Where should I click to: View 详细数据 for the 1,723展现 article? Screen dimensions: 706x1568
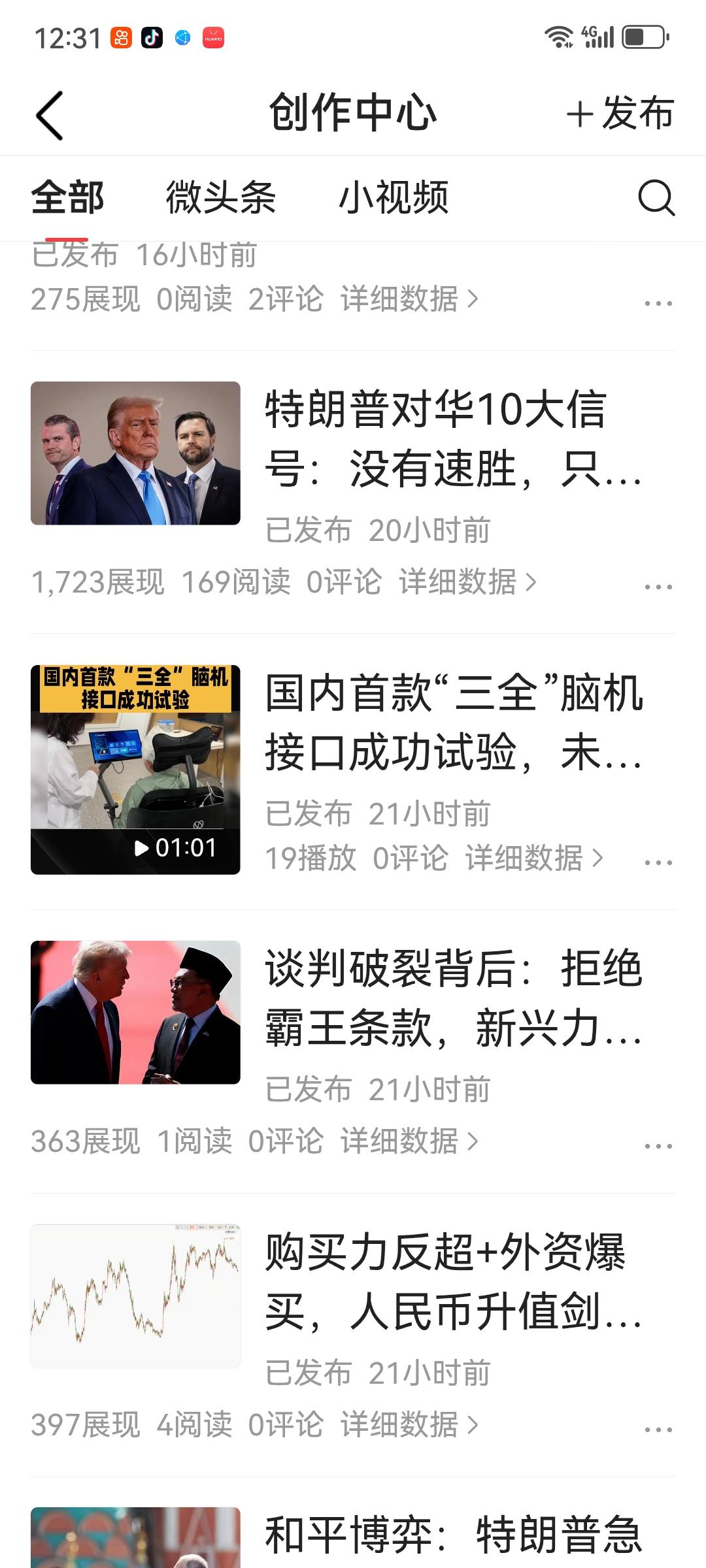point(467,582)
